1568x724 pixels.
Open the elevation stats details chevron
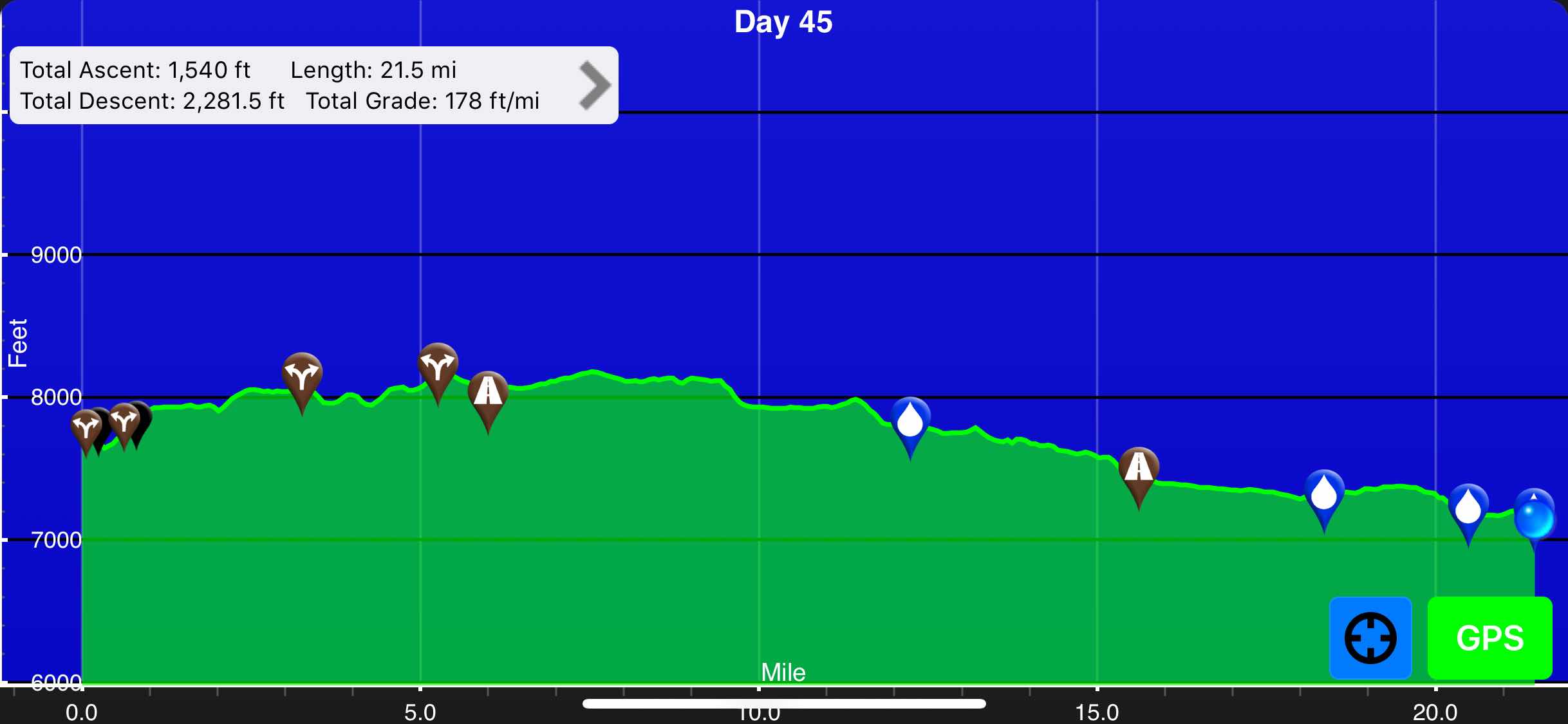pyautogui.click(x=594, y=86)
